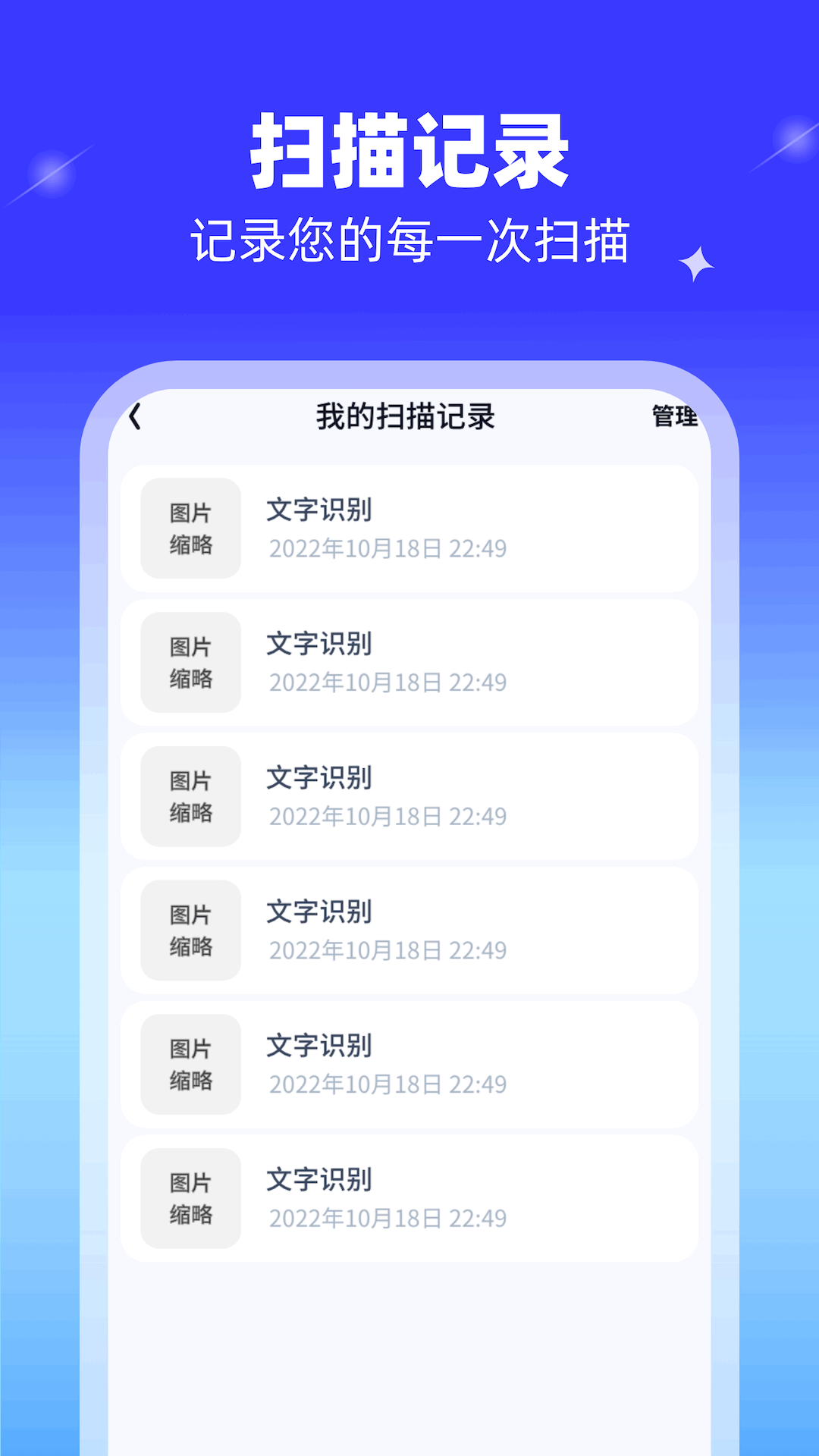This screenshot has height=1456, width=819.
Task: Open the fourth scan record entry
Action: click(409, 929)
